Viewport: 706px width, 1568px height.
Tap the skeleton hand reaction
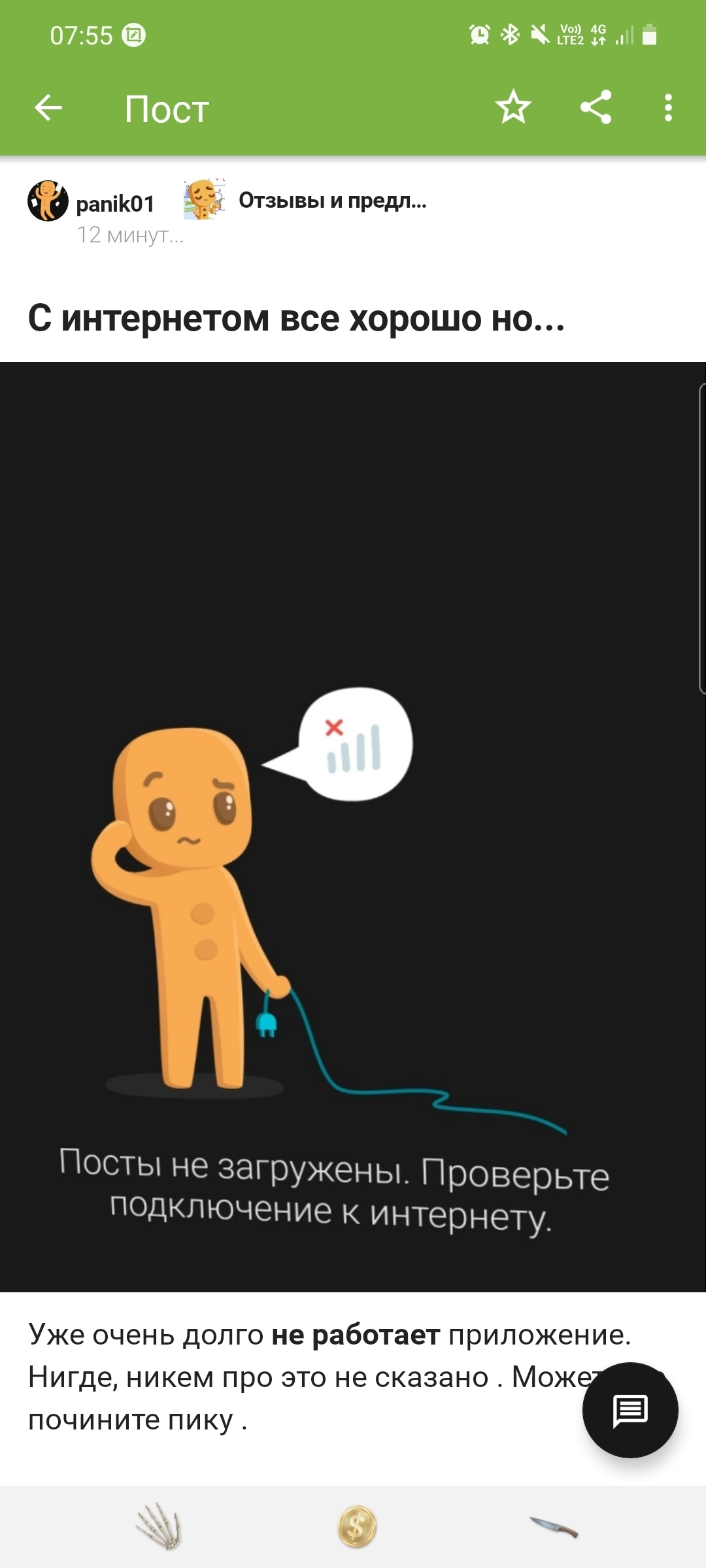tap(159, 1527)
